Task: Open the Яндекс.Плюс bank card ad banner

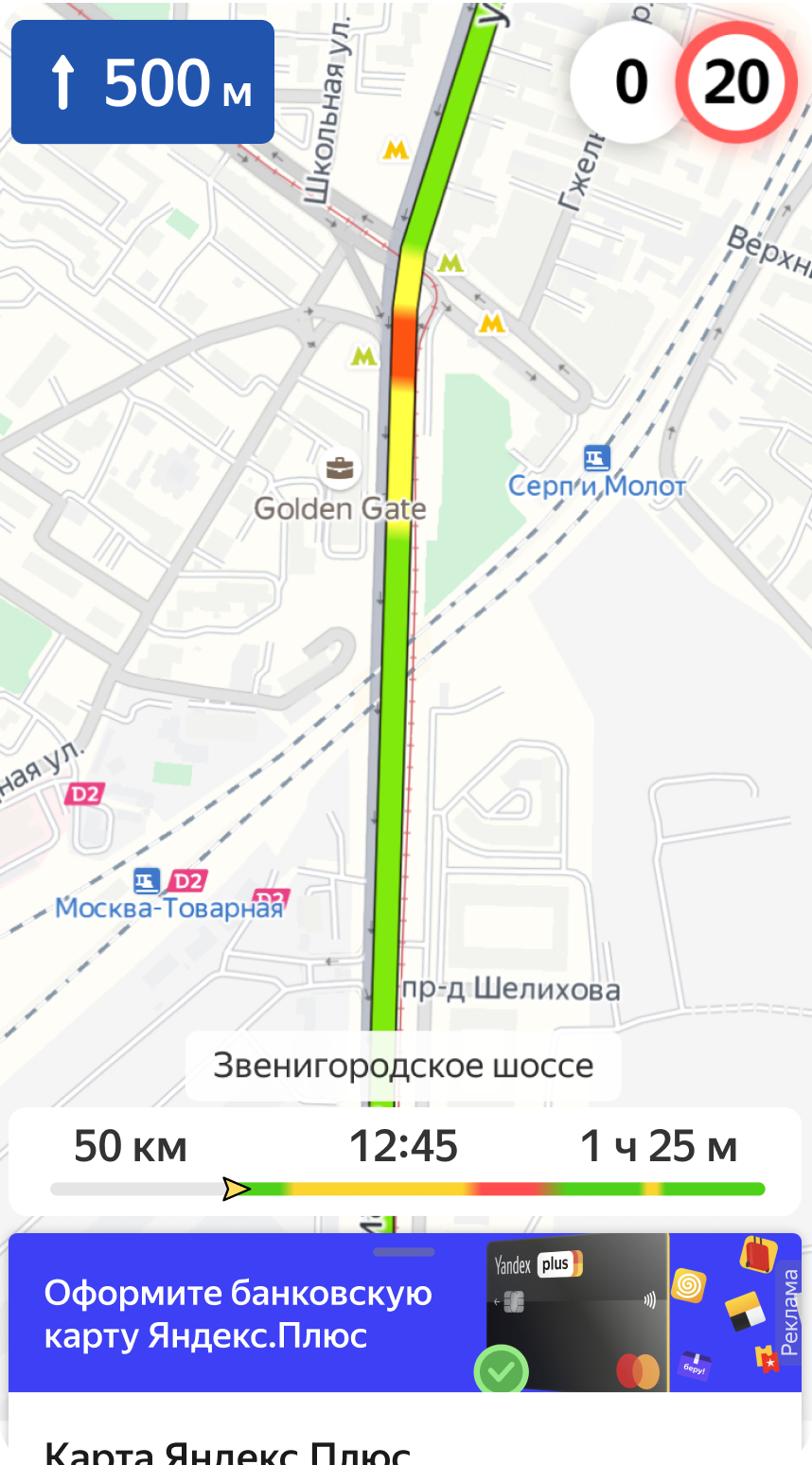Action: [284, 1314]
